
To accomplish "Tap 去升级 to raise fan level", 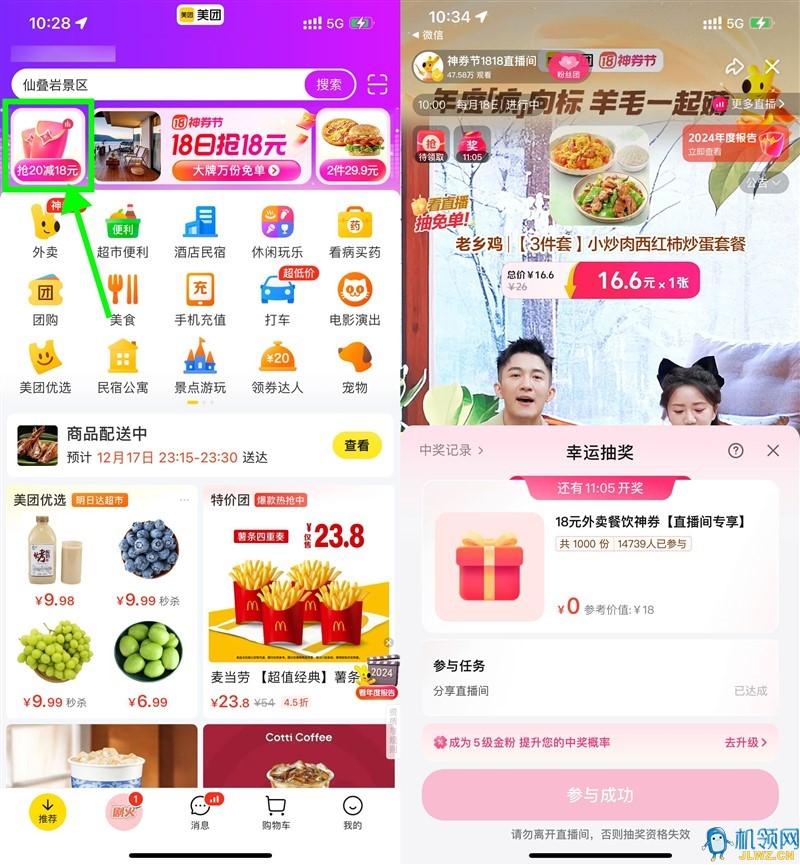I will [x=745, y=742].
